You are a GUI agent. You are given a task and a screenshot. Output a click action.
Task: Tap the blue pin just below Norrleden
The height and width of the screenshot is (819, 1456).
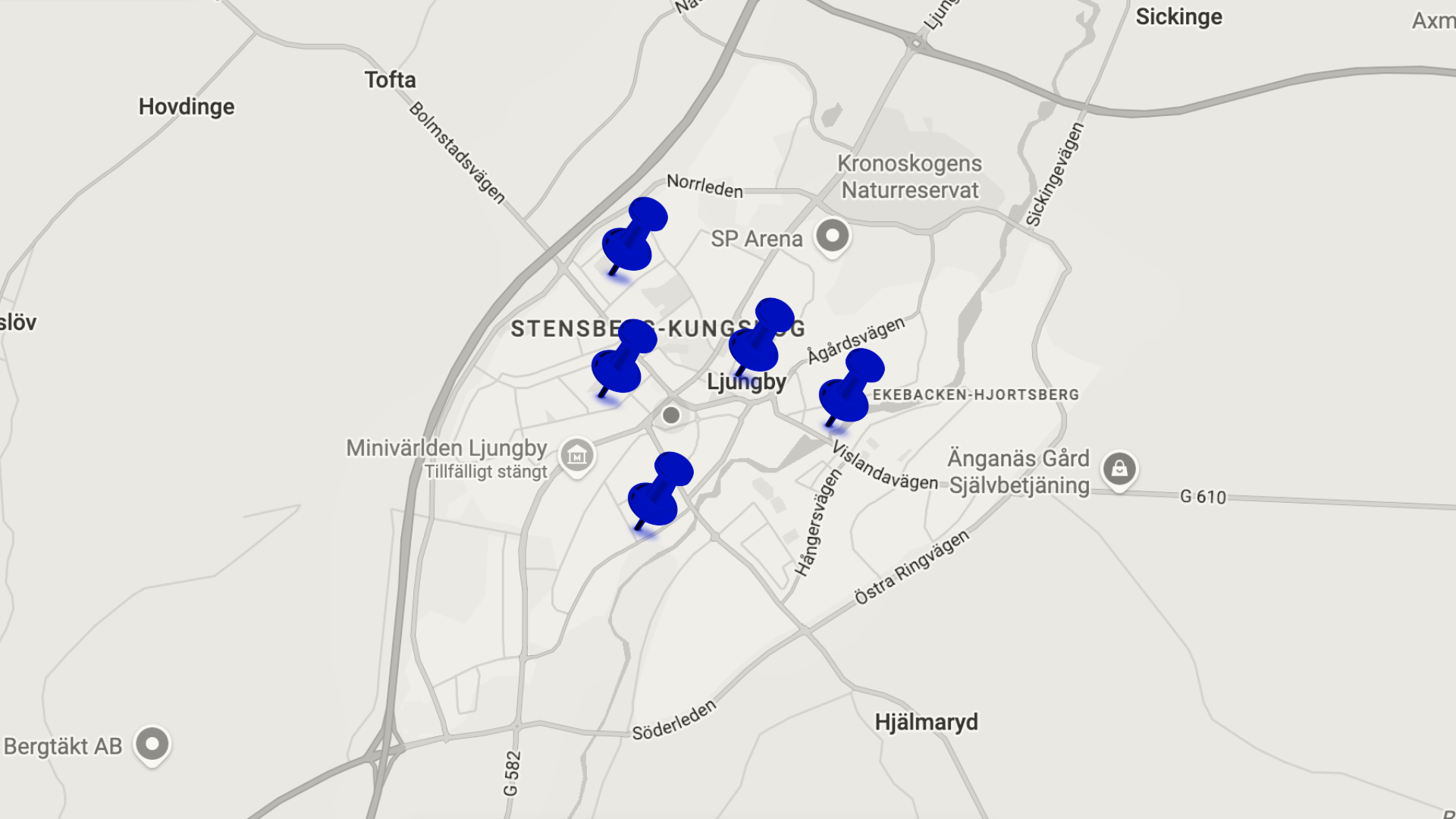coord(632,237)
